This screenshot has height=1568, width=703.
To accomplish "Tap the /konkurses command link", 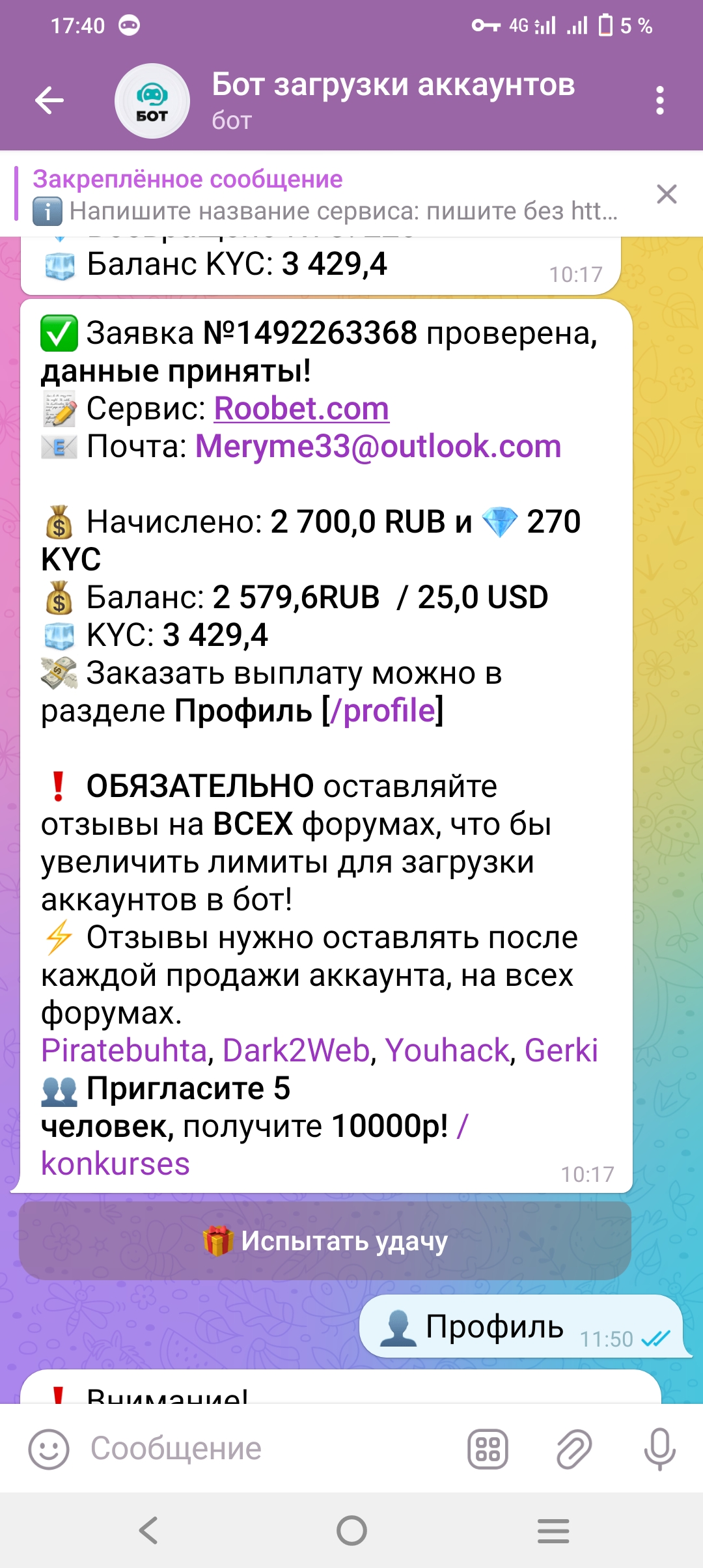I will point(115,1164).
